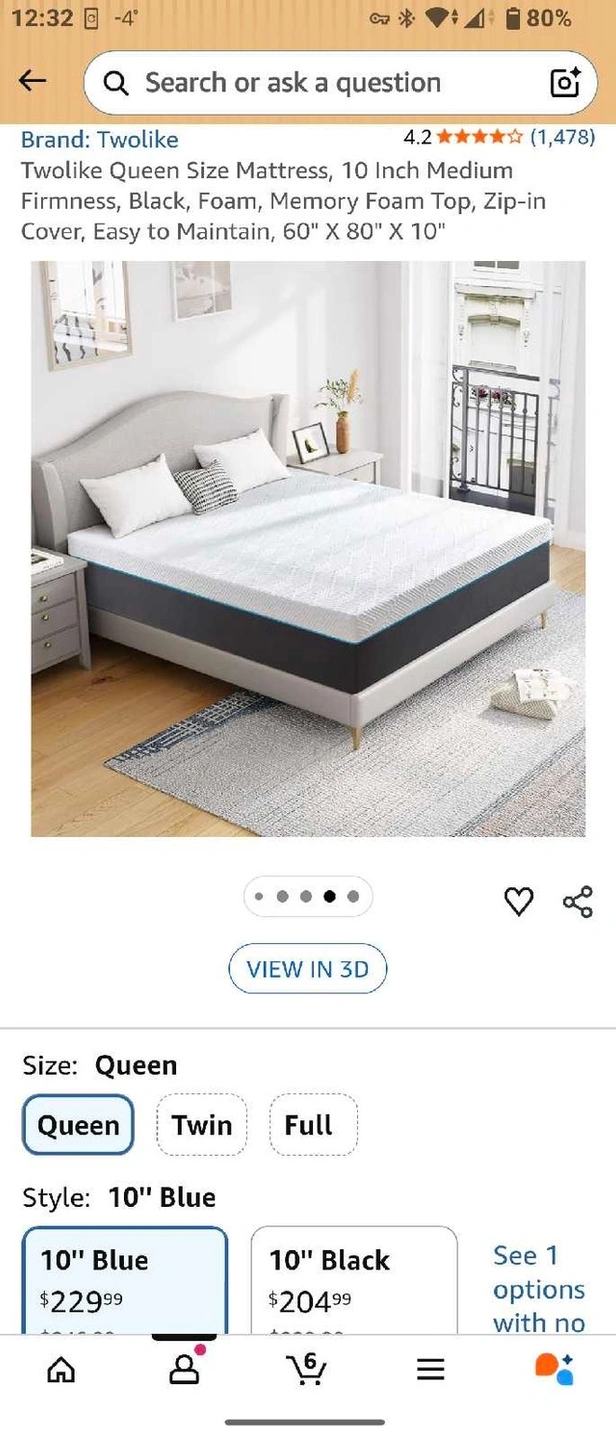This screenshot has width=616, height=1440.
Task: Tap the VIEW IN 3D button
Action: pos(308,968)
